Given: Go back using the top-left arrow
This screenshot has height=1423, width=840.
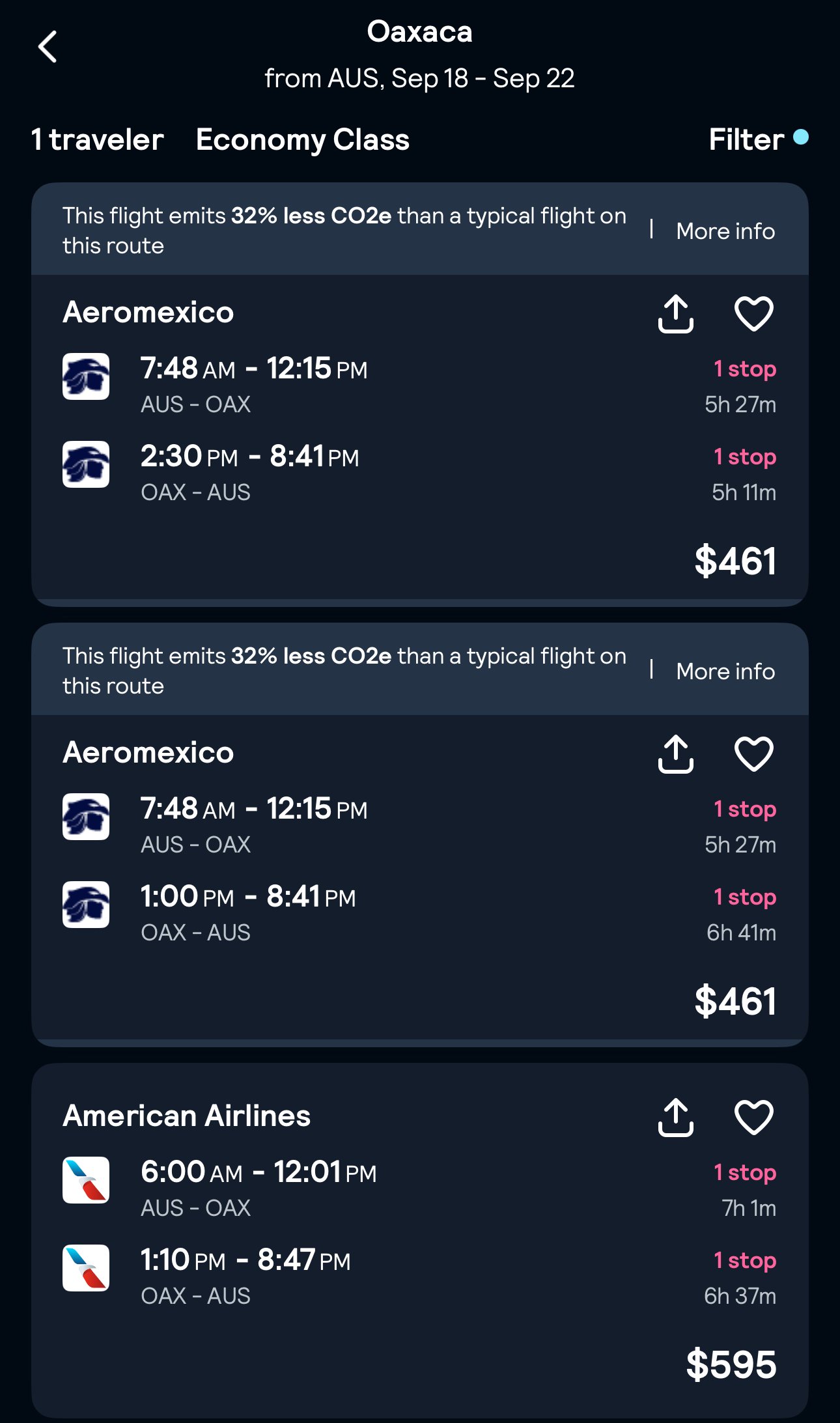Looking at the screenshot, I should point(48,47).
